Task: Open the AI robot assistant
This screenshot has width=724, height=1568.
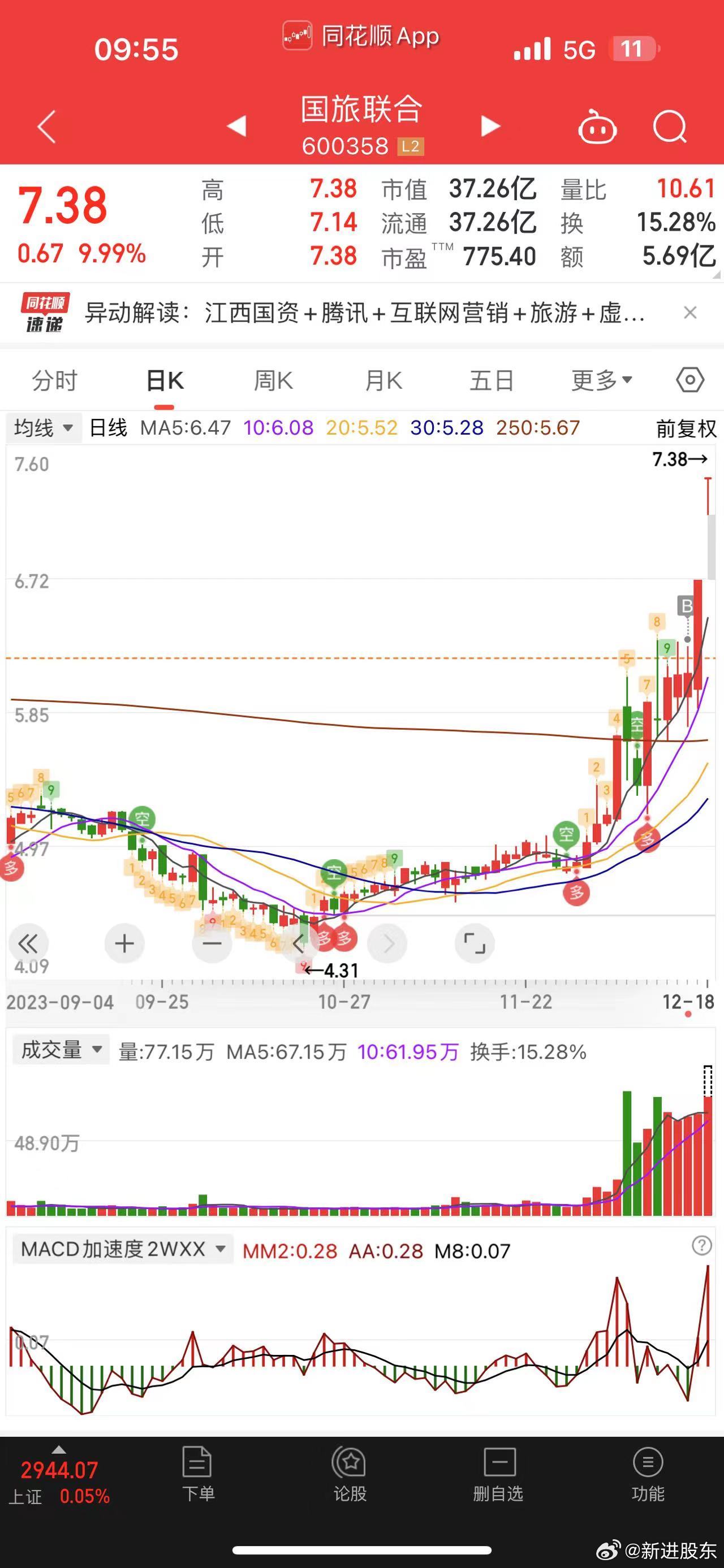Action: [x=597, y=127]
